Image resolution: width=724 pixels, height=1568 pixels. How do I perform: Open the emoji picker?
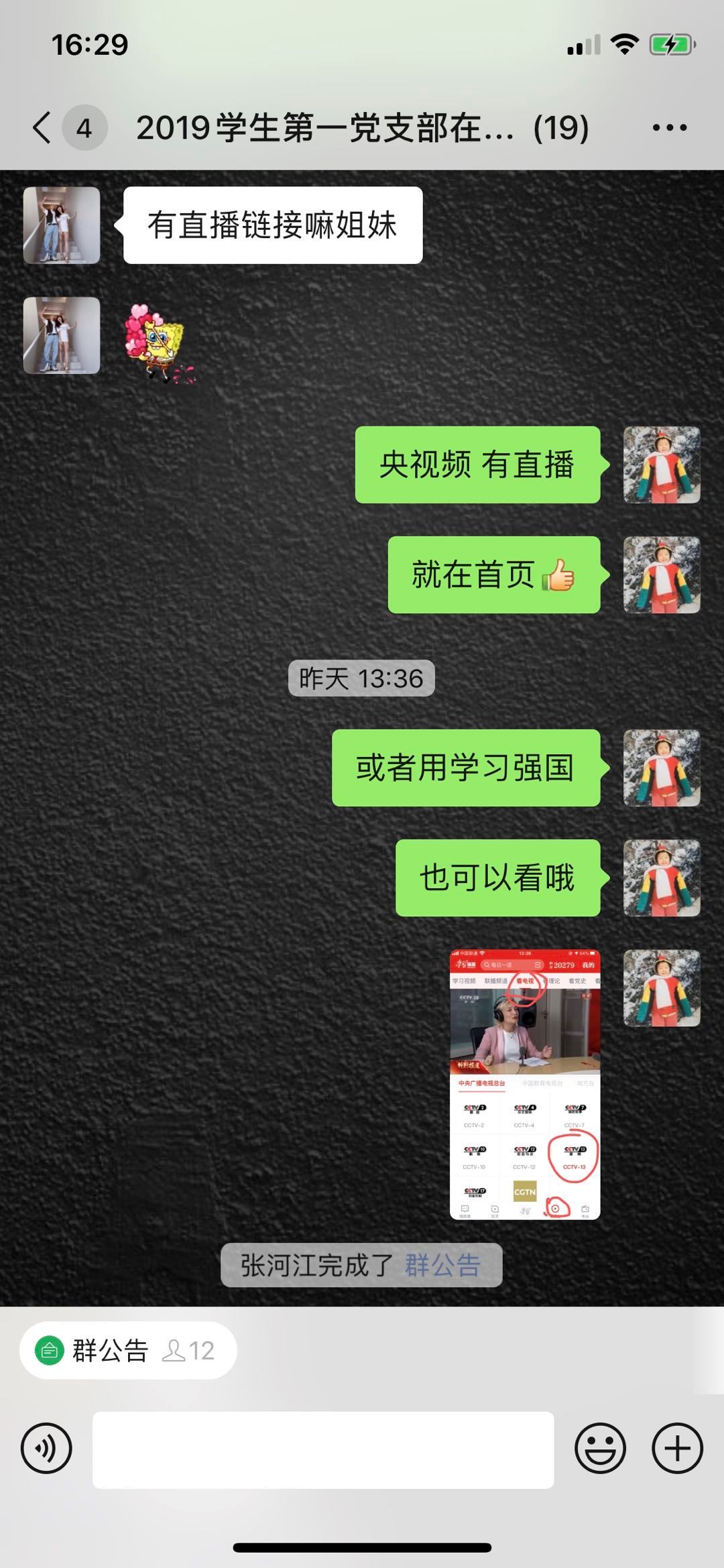(600, 1448)
